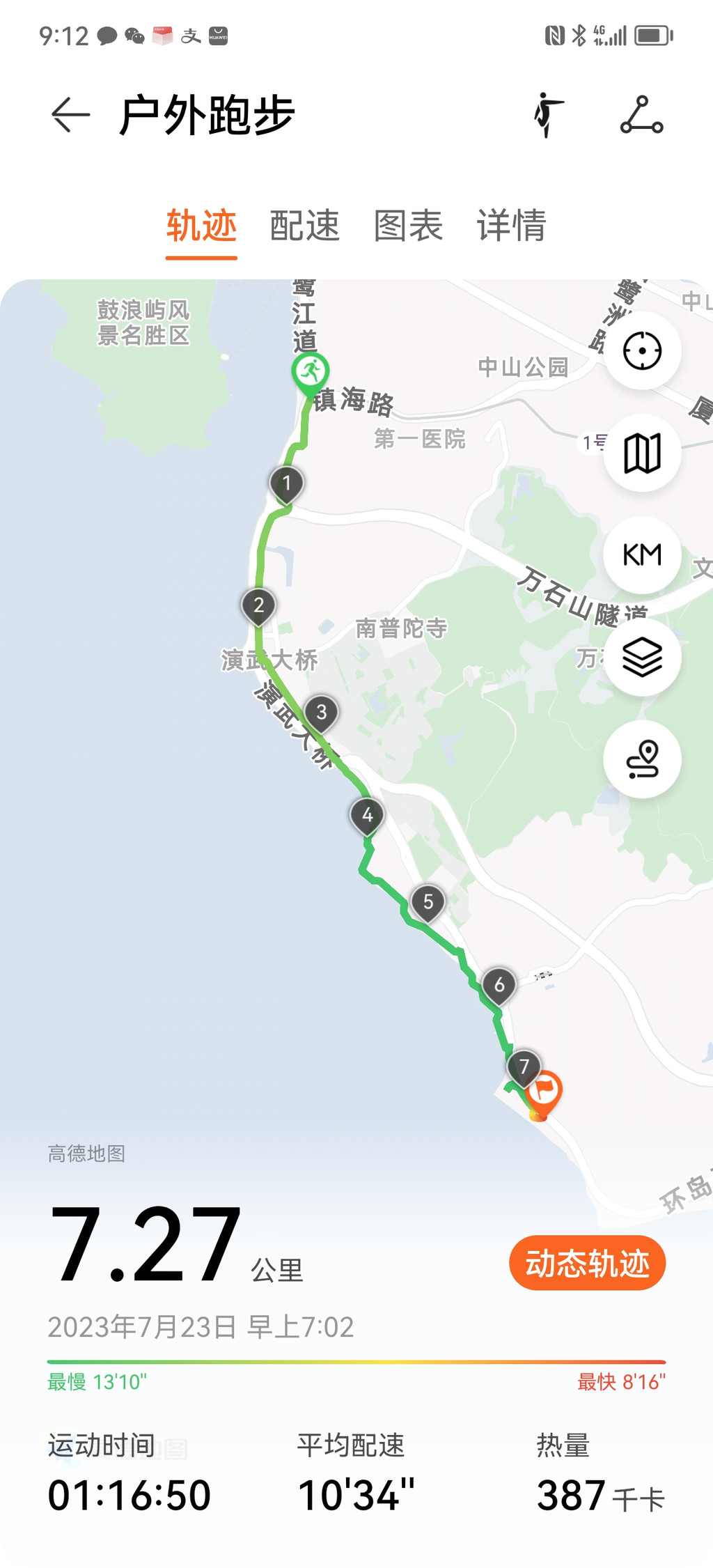The height and width of the screenshot is (1568, 713).
Task: Toggle the KM distance markers
Action: coord(641,555)
